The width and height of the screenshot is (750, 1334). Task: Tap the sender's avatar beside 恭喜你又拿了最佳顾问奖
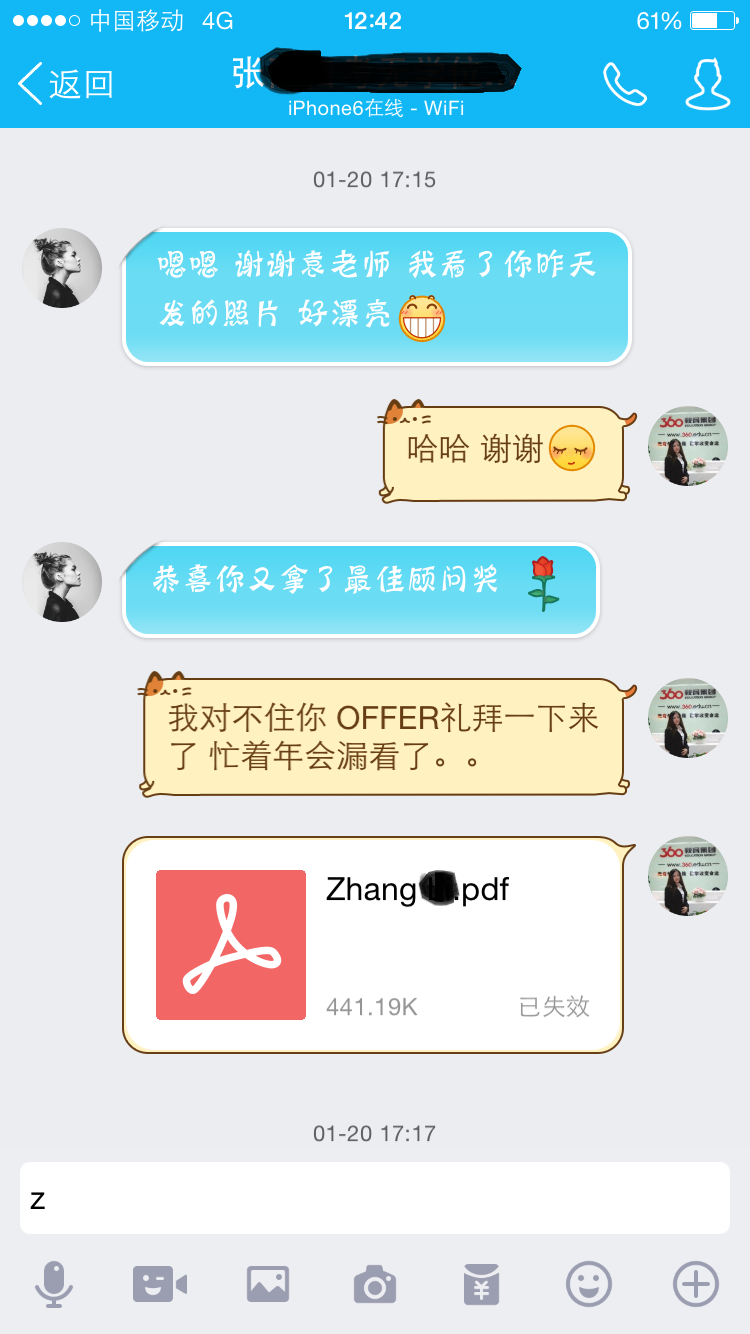click(x=62, y=582)
